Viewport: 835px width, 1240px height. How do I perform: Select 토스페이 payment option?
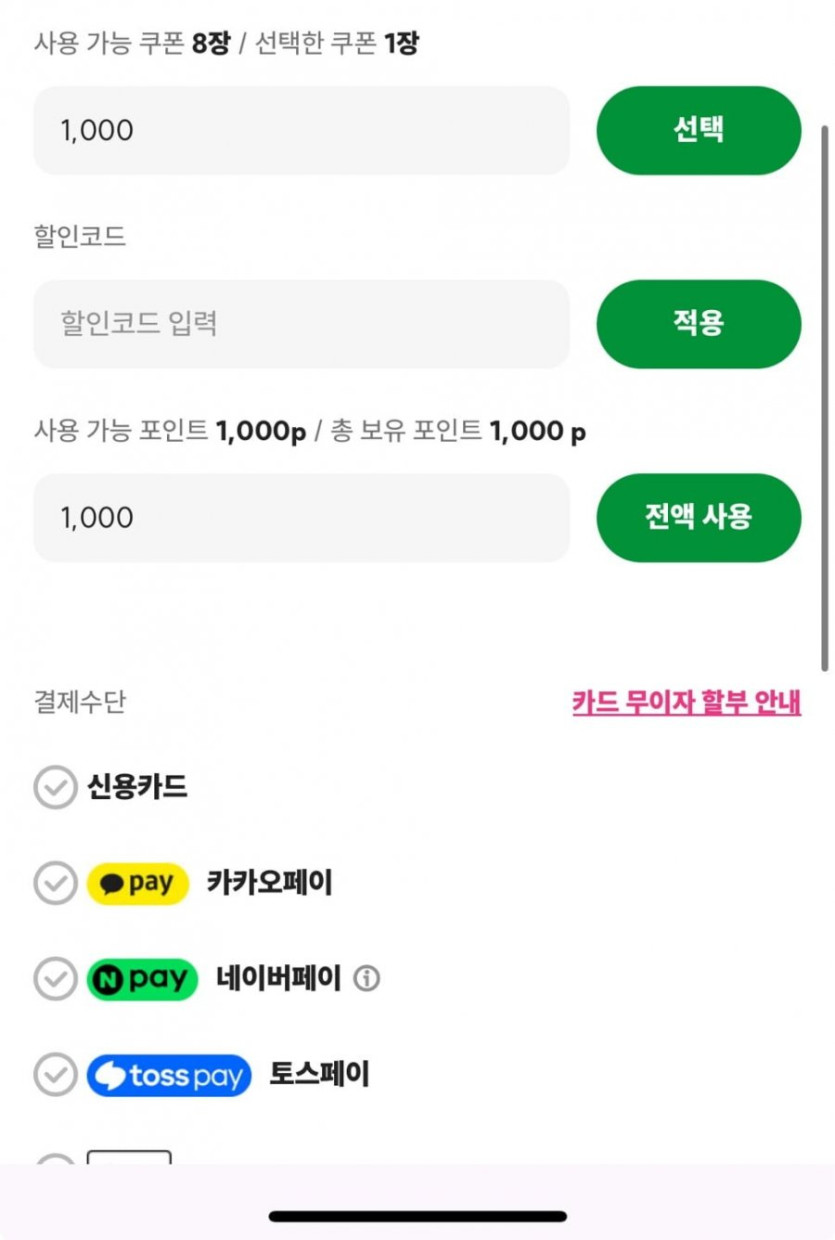pyautogui.click(x=55, y=1075)
